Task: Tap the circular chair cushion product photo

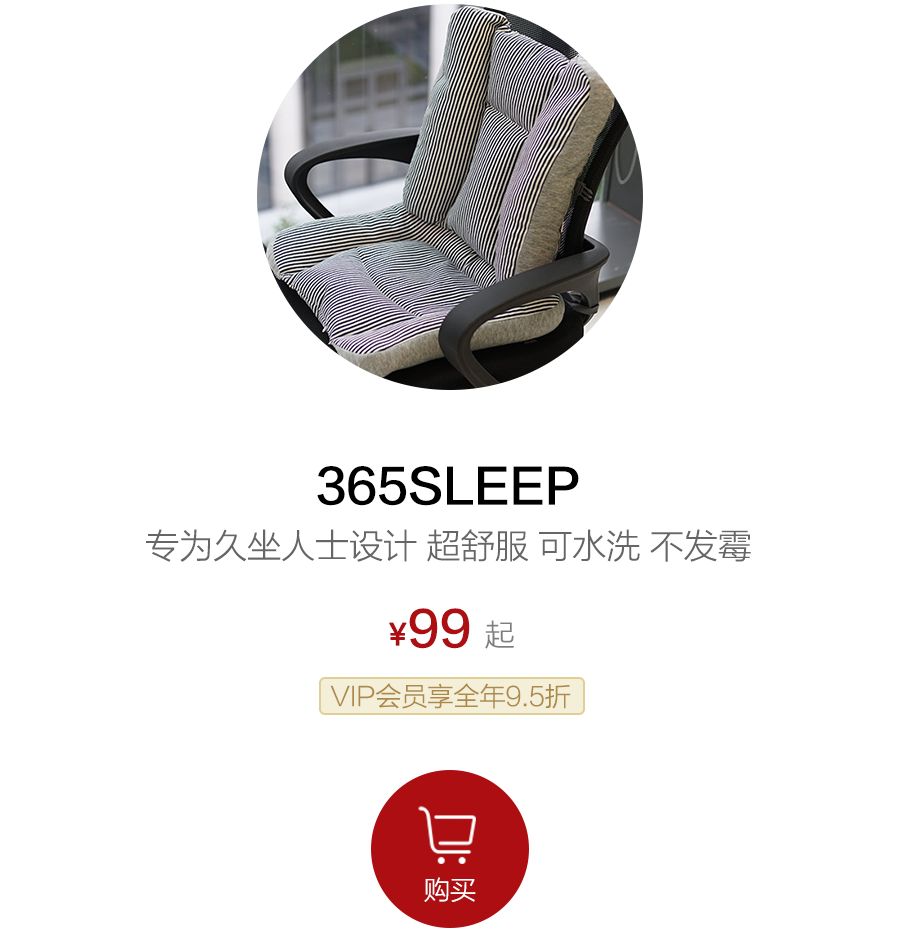Action: coord(450,195)
